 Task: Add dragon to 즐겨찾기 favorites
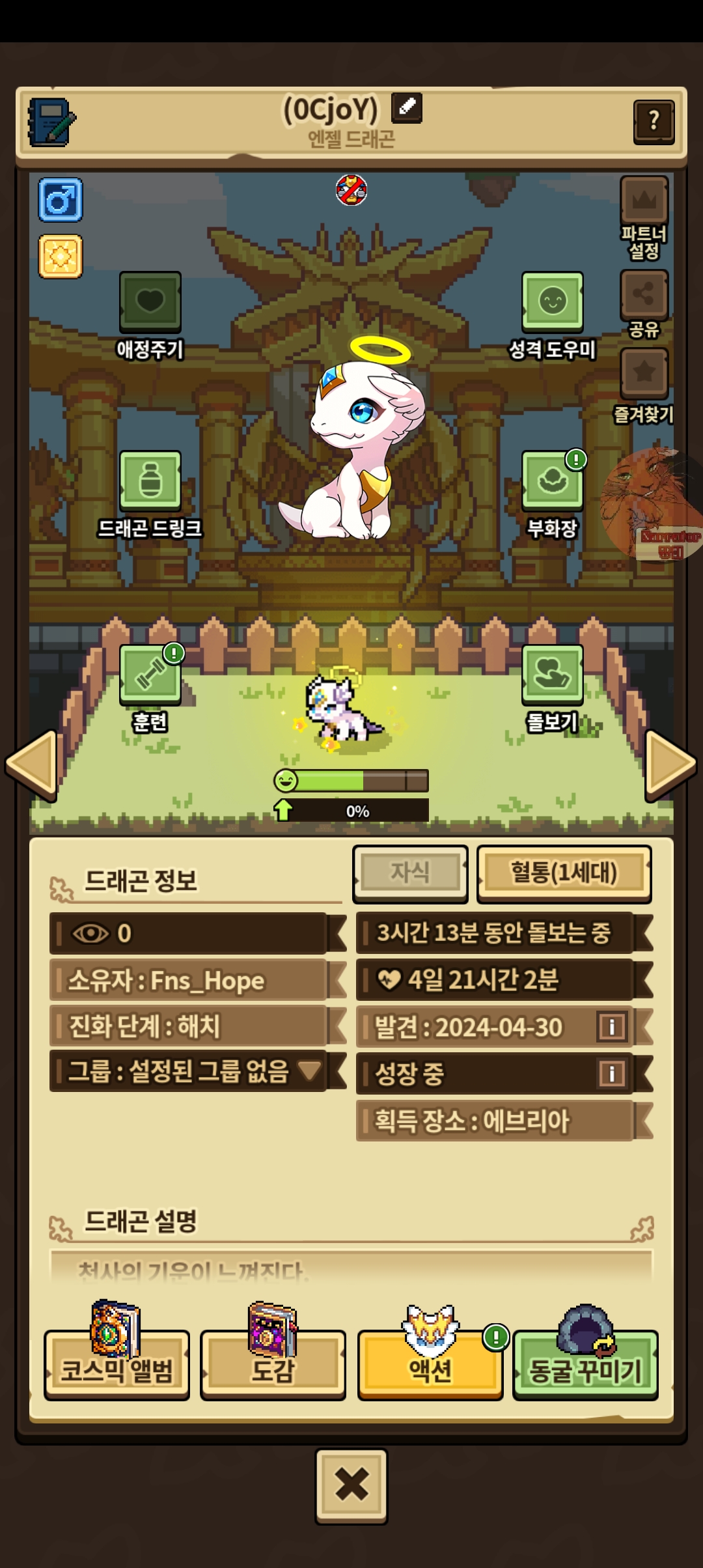pyautogui.click(x=644, y=372)
